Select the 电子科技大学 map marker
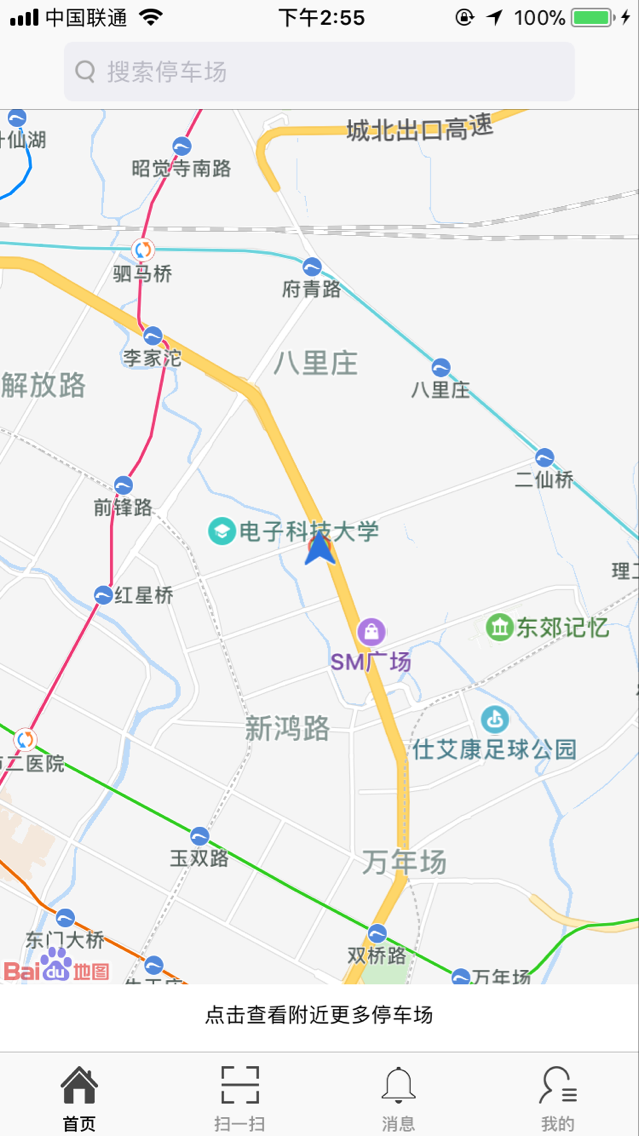This screenshot has height=1136, width=639. 222,531
